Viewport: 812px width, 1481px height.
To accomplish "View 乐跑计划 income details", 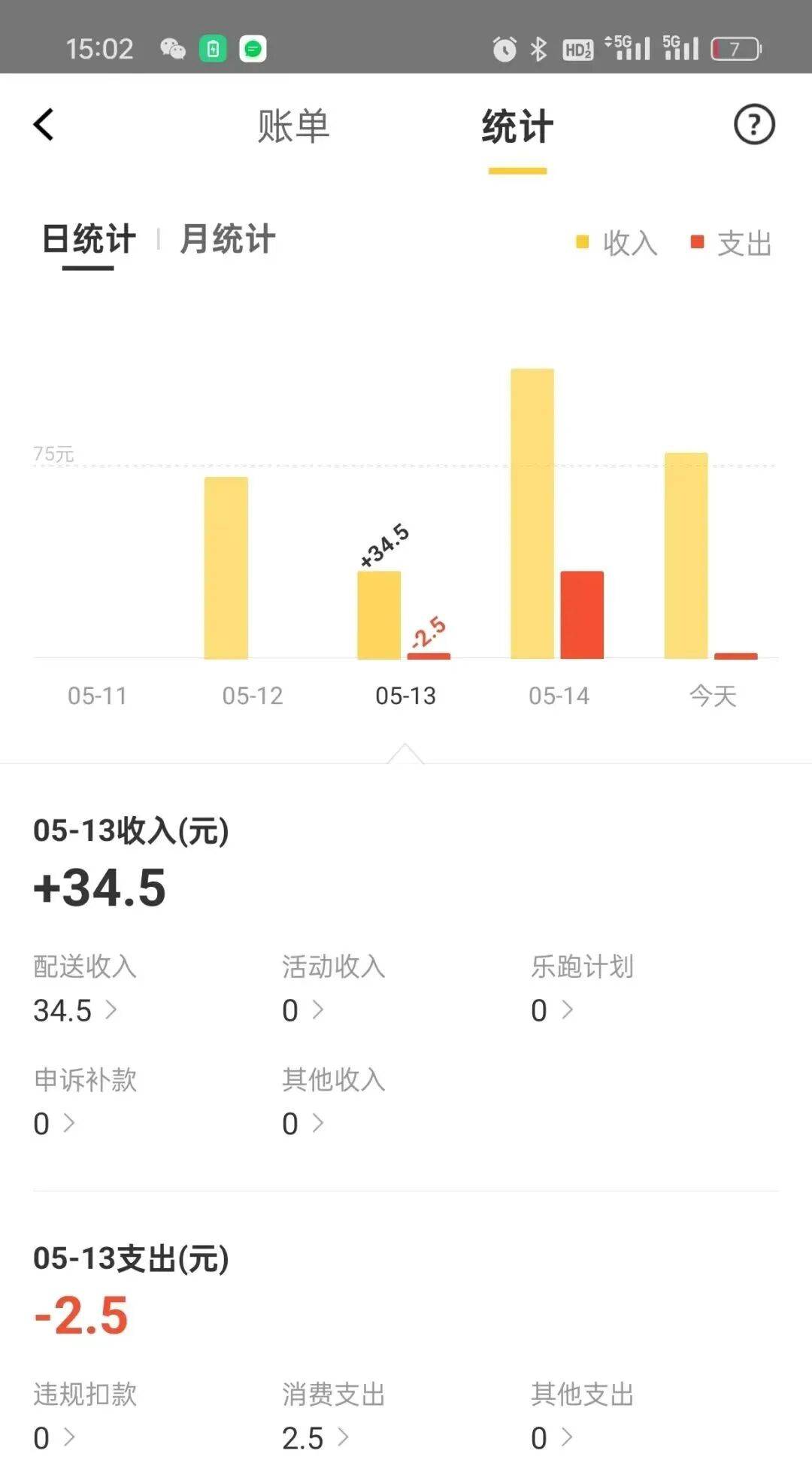I will [552, 1010].
